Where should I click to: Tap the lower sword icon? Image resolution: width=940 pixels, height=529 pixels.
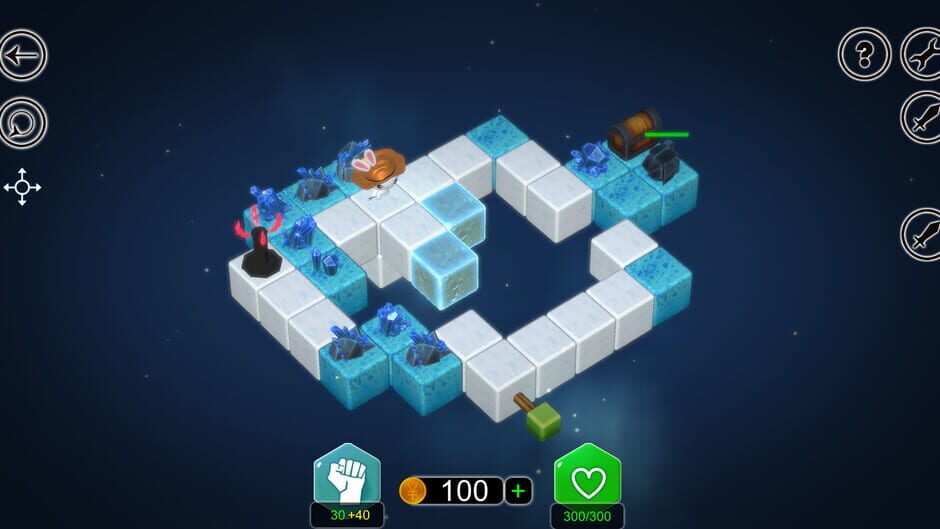tap(922, 235)
